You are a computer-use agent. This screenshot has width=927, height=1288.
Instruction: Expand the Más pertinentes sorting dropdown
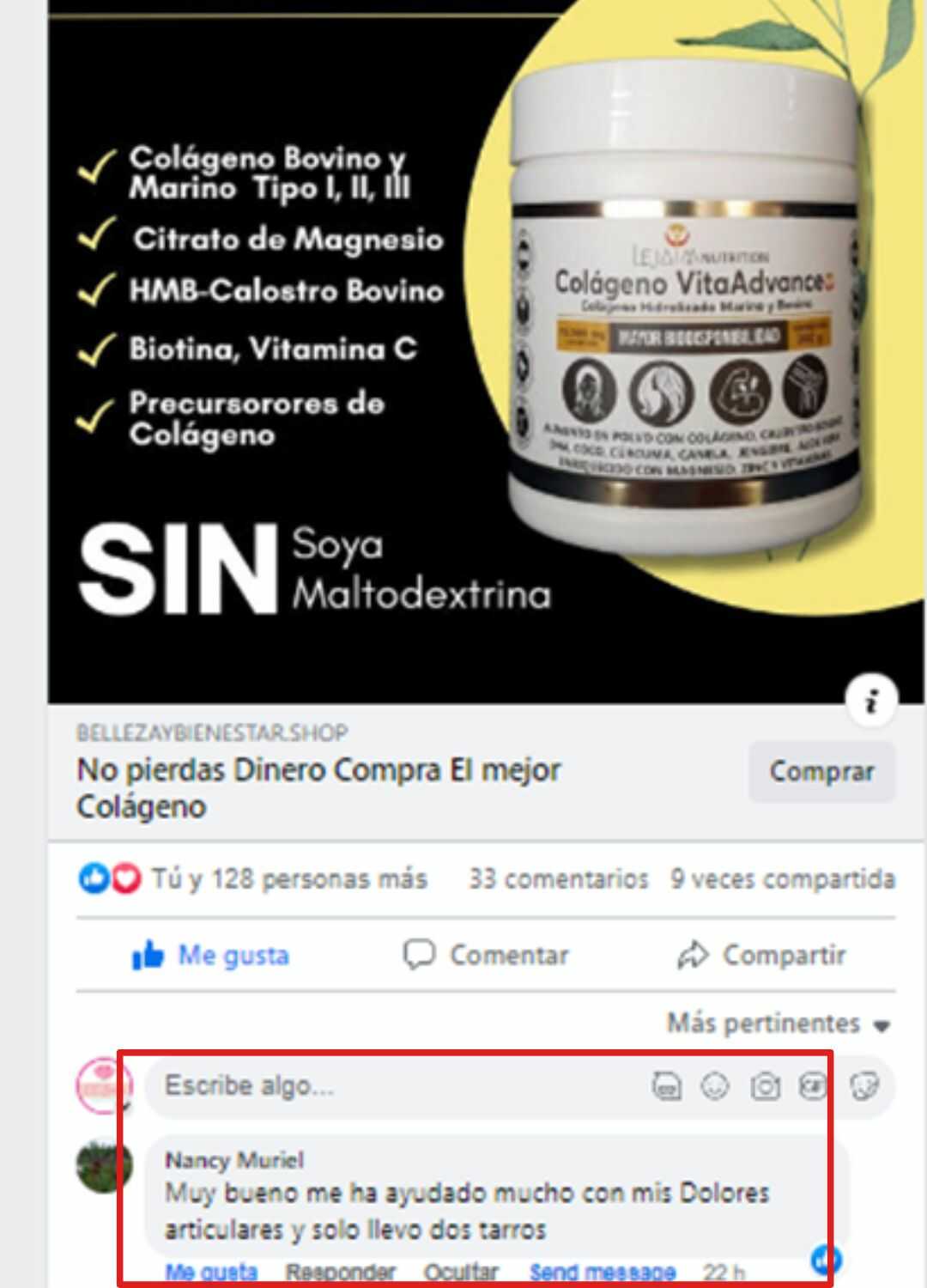click(778, 1024)
